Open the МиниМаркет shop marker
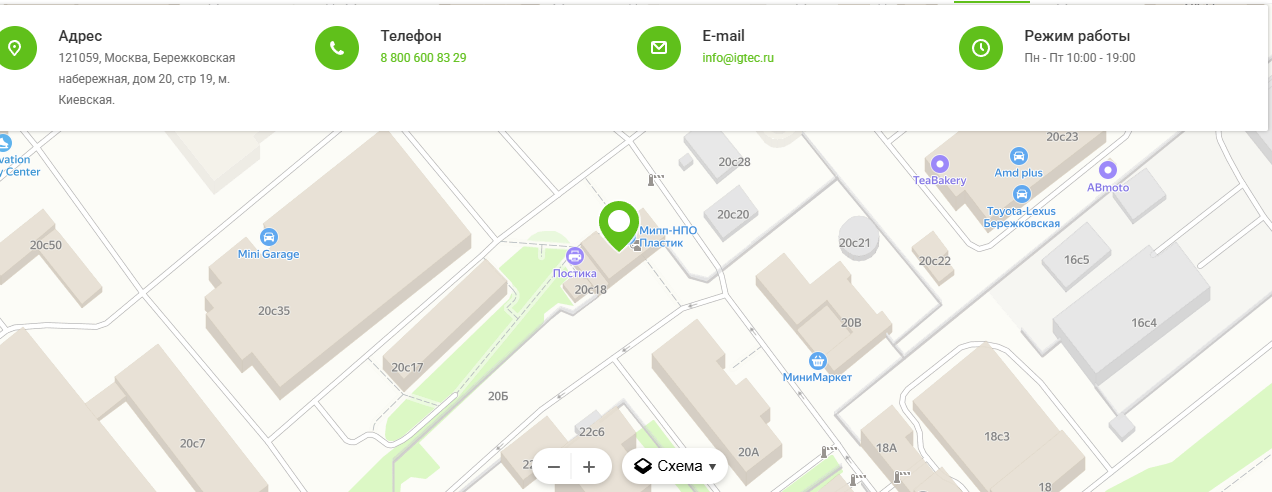 pos(818,360)
